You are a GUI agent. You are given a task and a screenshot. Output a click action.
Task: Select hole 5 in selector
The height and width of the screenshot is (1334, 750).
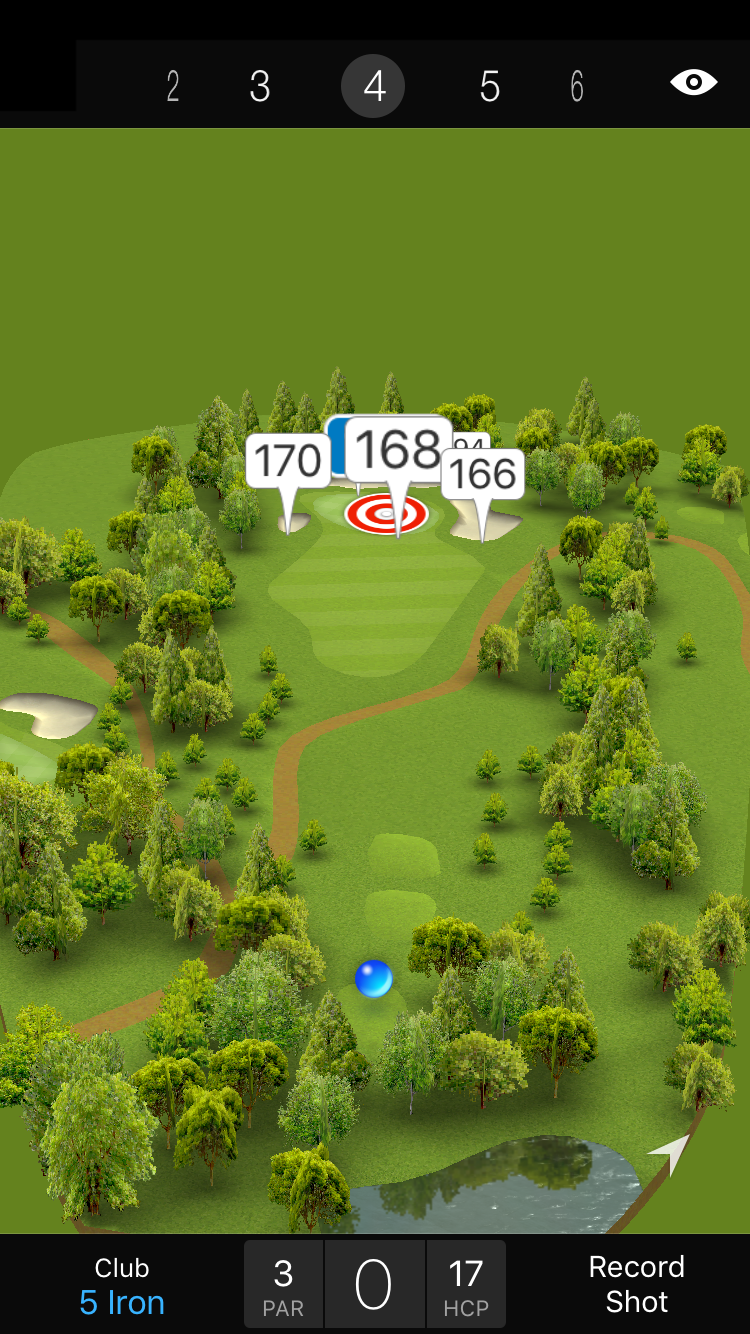click(x=489, y=87)
